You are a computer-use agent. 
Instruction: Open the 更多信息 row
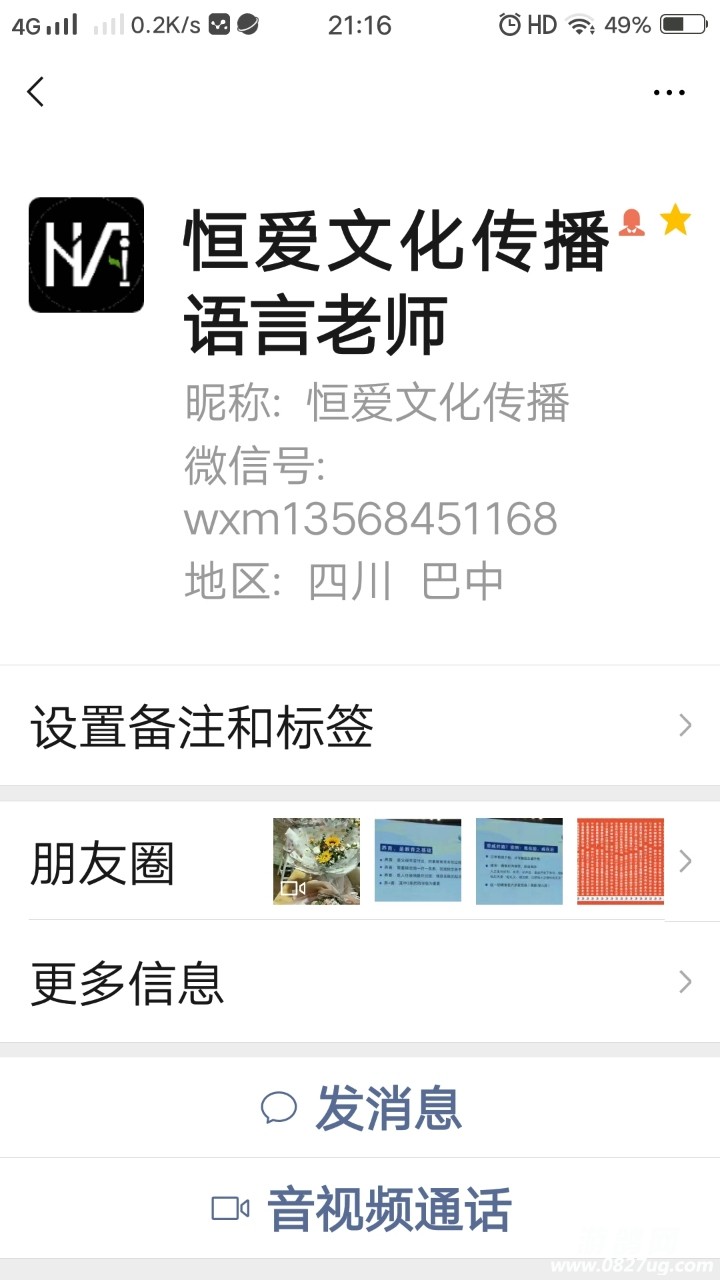pyautogui.click(x=360, y=982)
